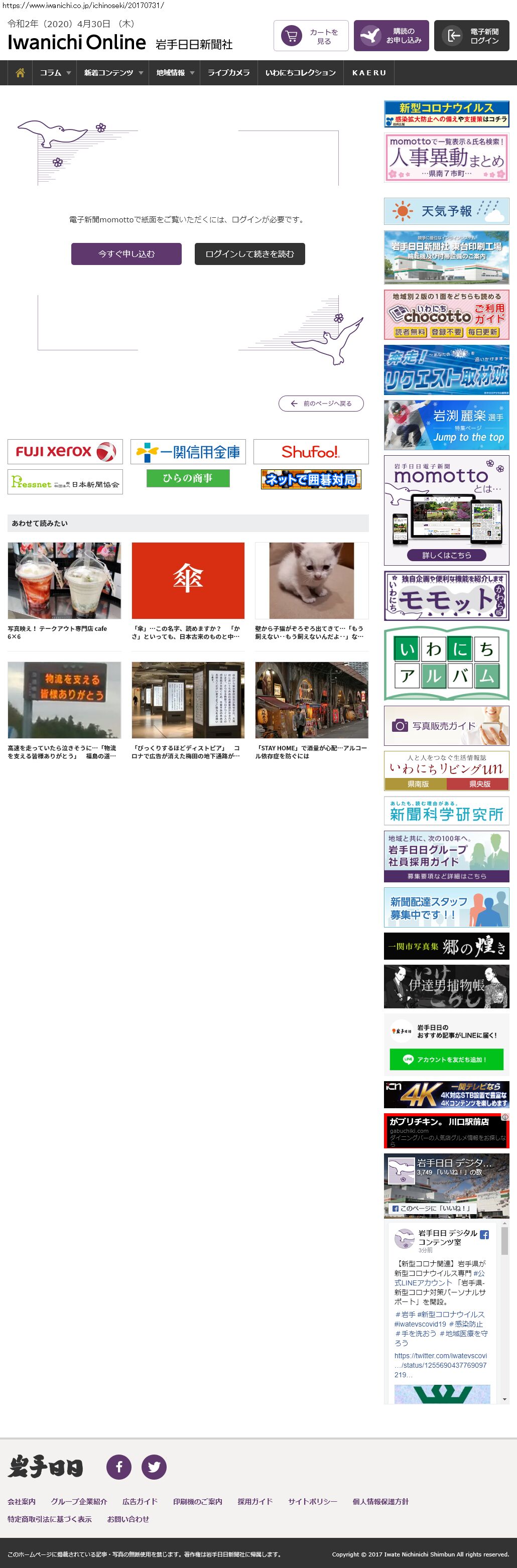This screenshot has height=1568, width=517.
Task: Open the お問い合わせ footer link
Action: [128, 1519]
